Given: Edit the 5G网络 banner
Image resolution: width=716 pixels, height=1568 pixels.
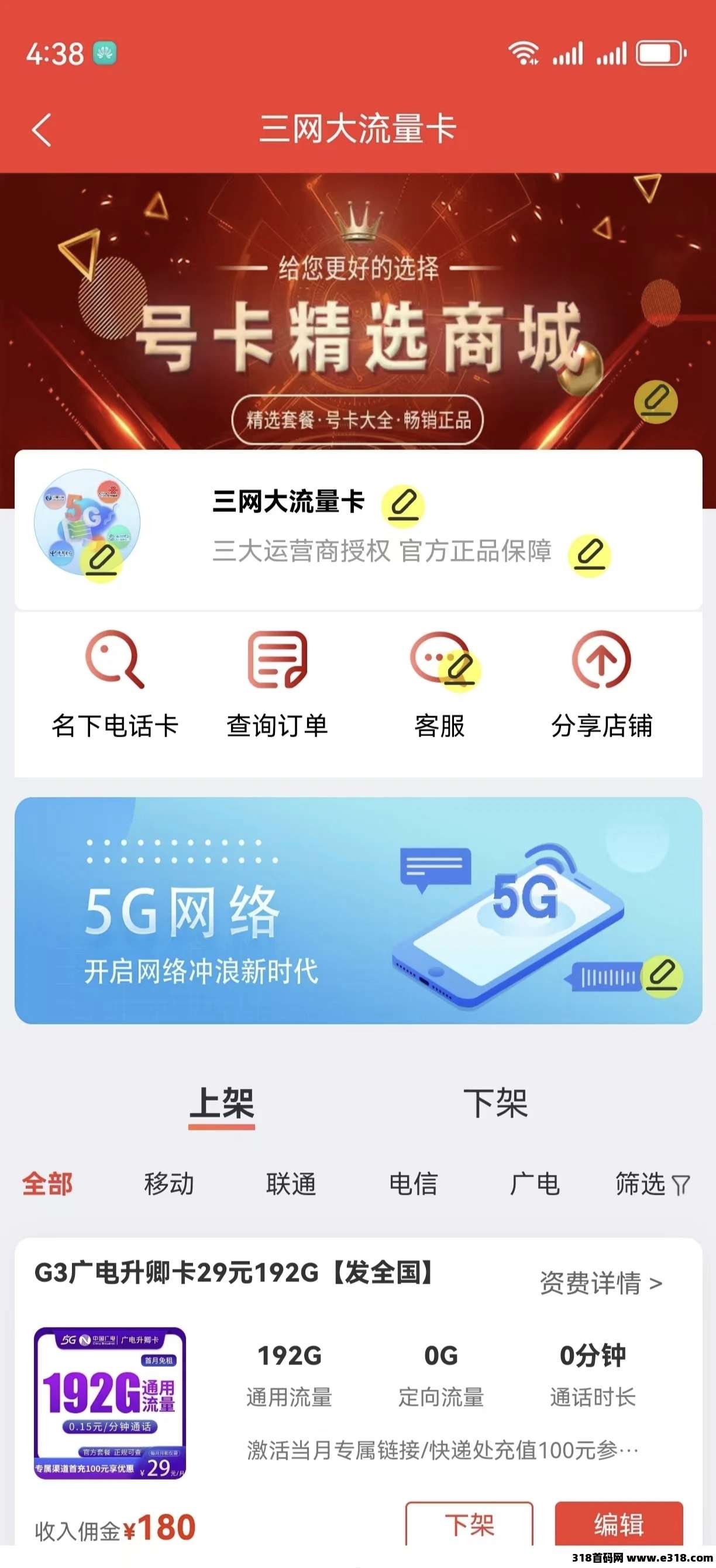Looking at the screenshot, I should (x=662, y=976).
